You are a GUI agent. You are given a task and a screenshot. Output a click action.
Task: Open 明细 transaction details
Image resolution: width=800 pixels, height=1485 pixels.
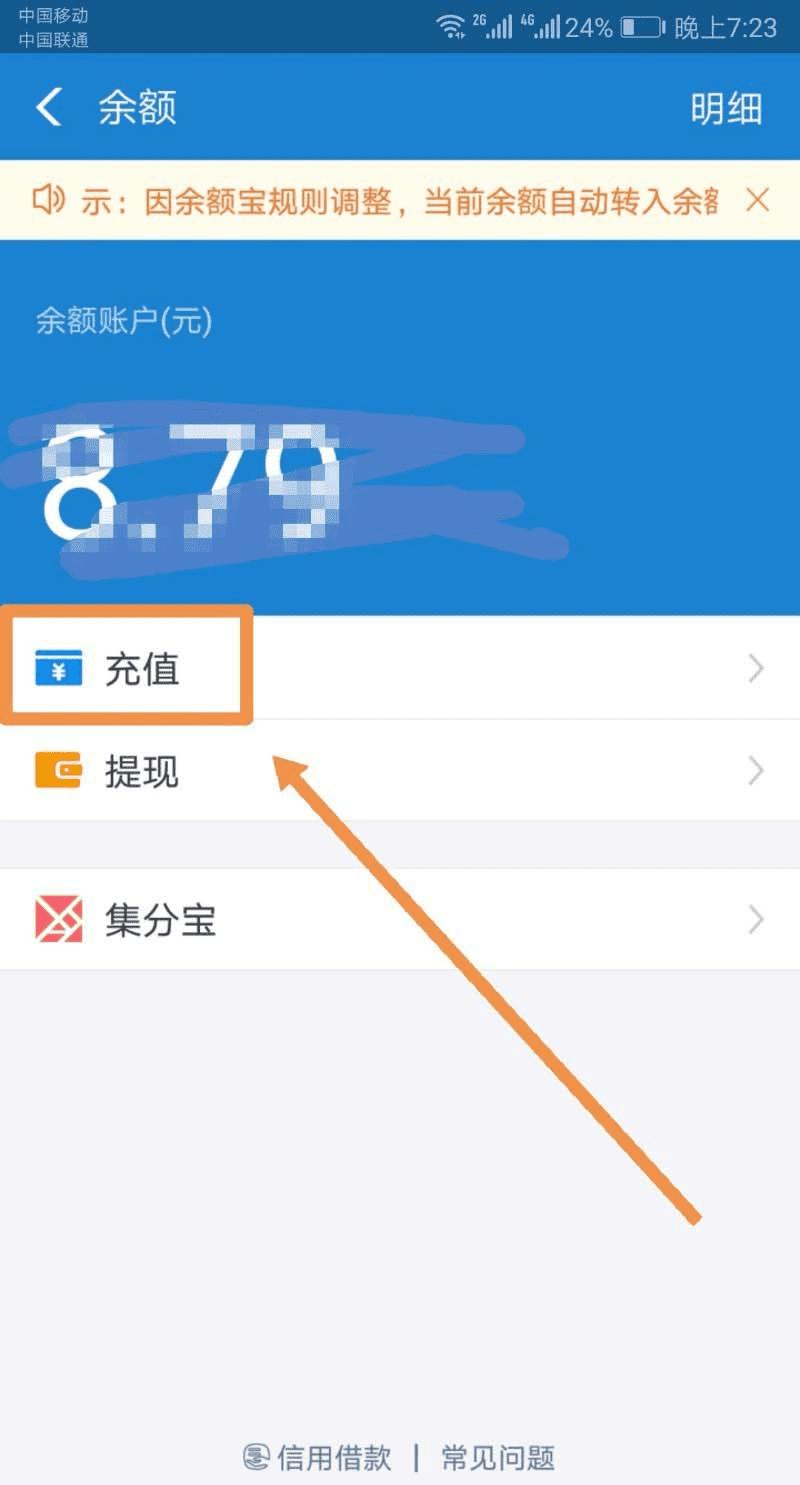(x=726, y=108)
